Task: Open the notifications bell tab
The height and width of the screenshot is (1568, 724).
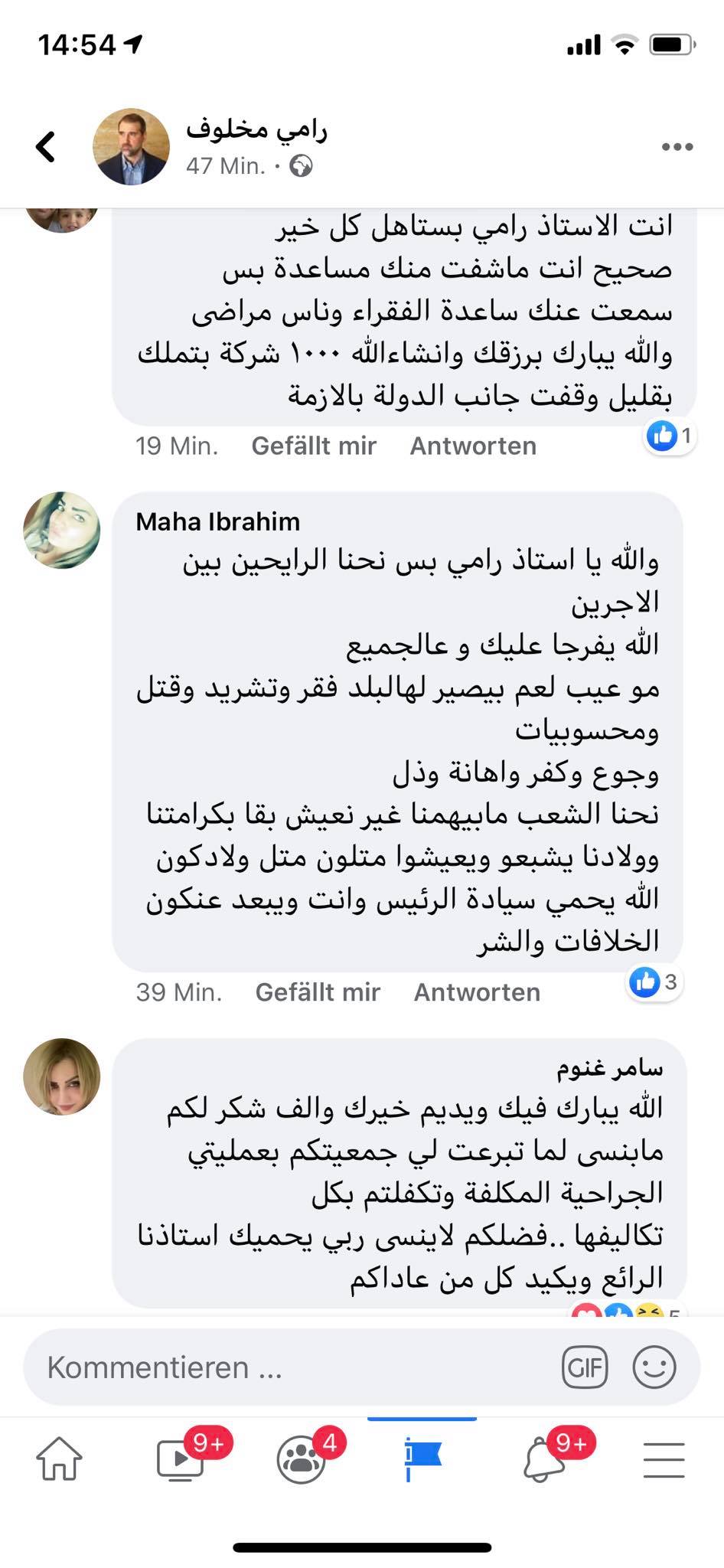Action: click(x=543, y=1459)
